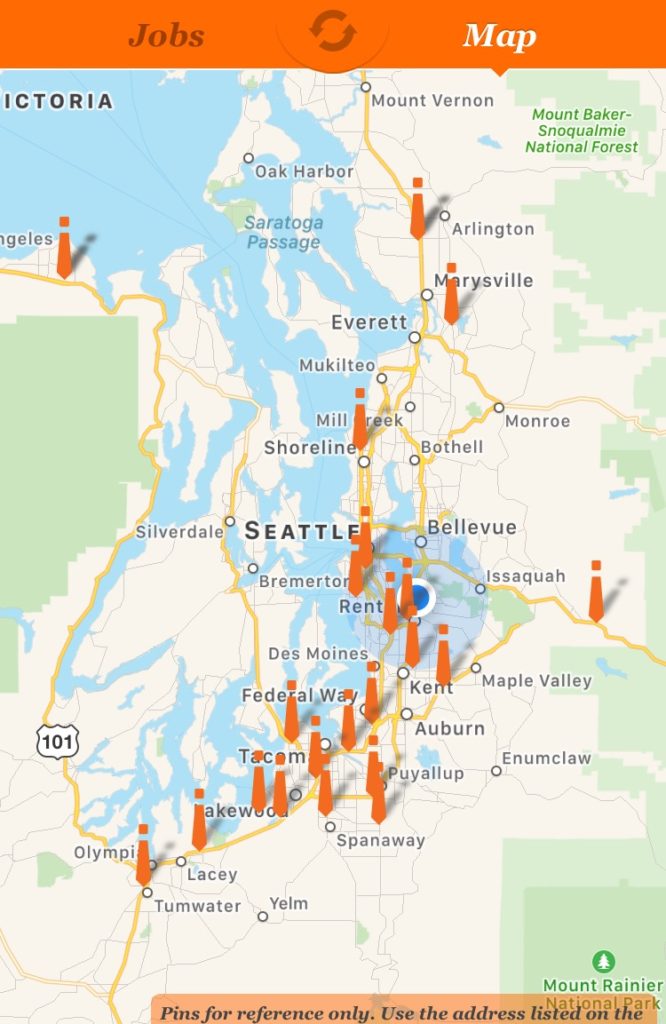This screenshot has height=1024, width=666.
Task: Open the job pin by Maple Valley
Action: (443, 656)
